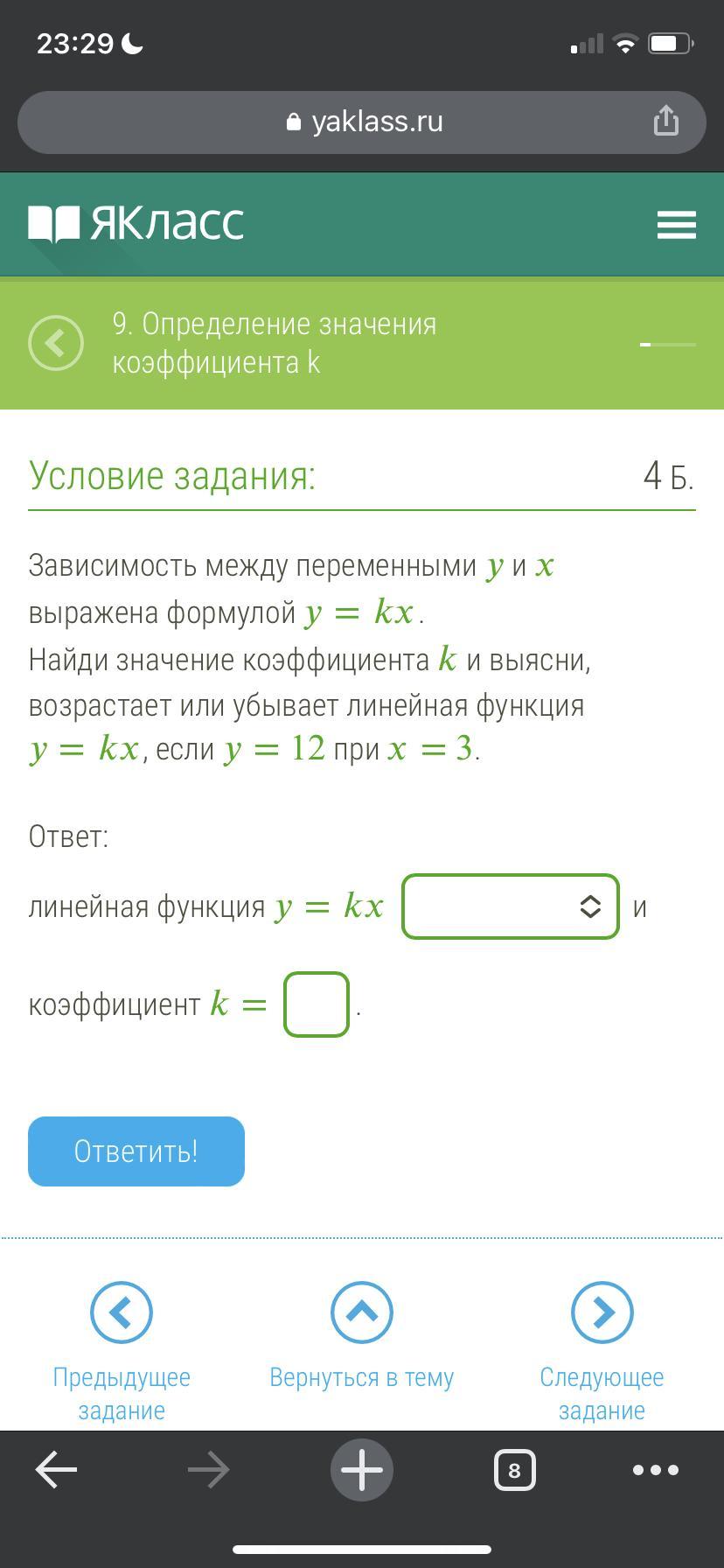Tap the browser back arrow
This screenshot has width=724, height=1568.
tap(57, 1470)
